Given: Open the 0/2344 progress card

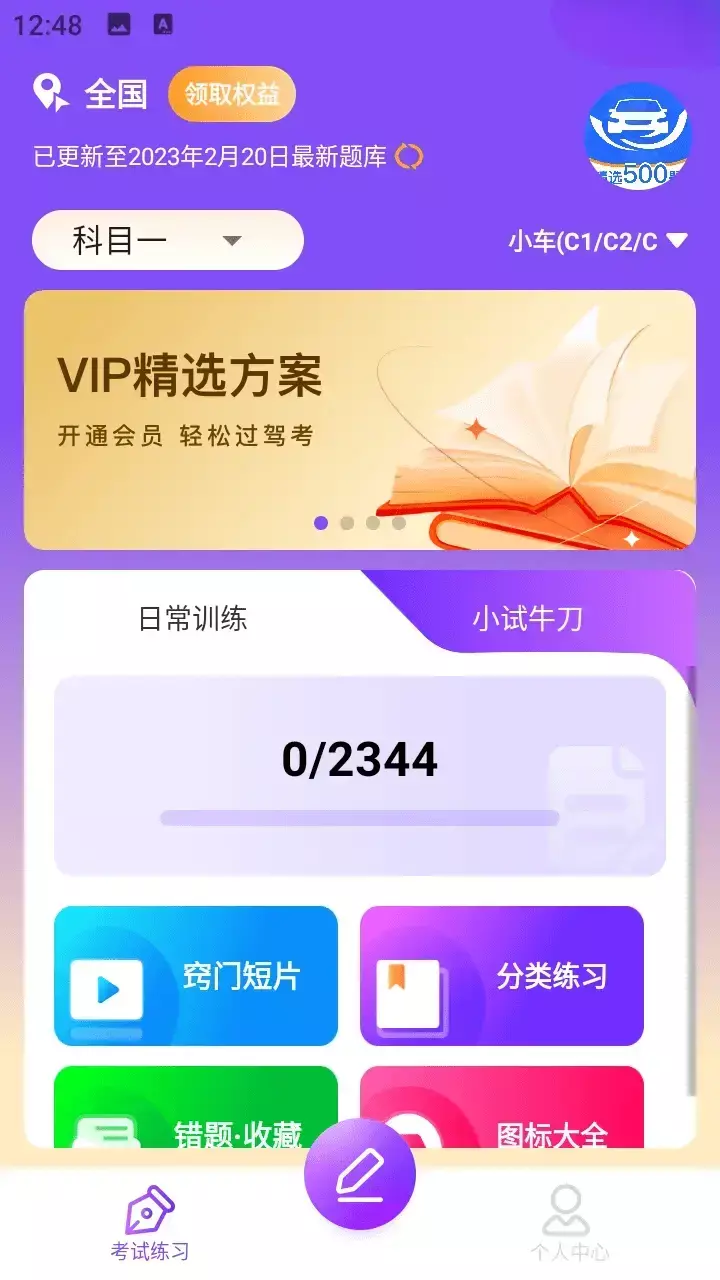Looking at the screenshot, I should (x=360, y=776).
